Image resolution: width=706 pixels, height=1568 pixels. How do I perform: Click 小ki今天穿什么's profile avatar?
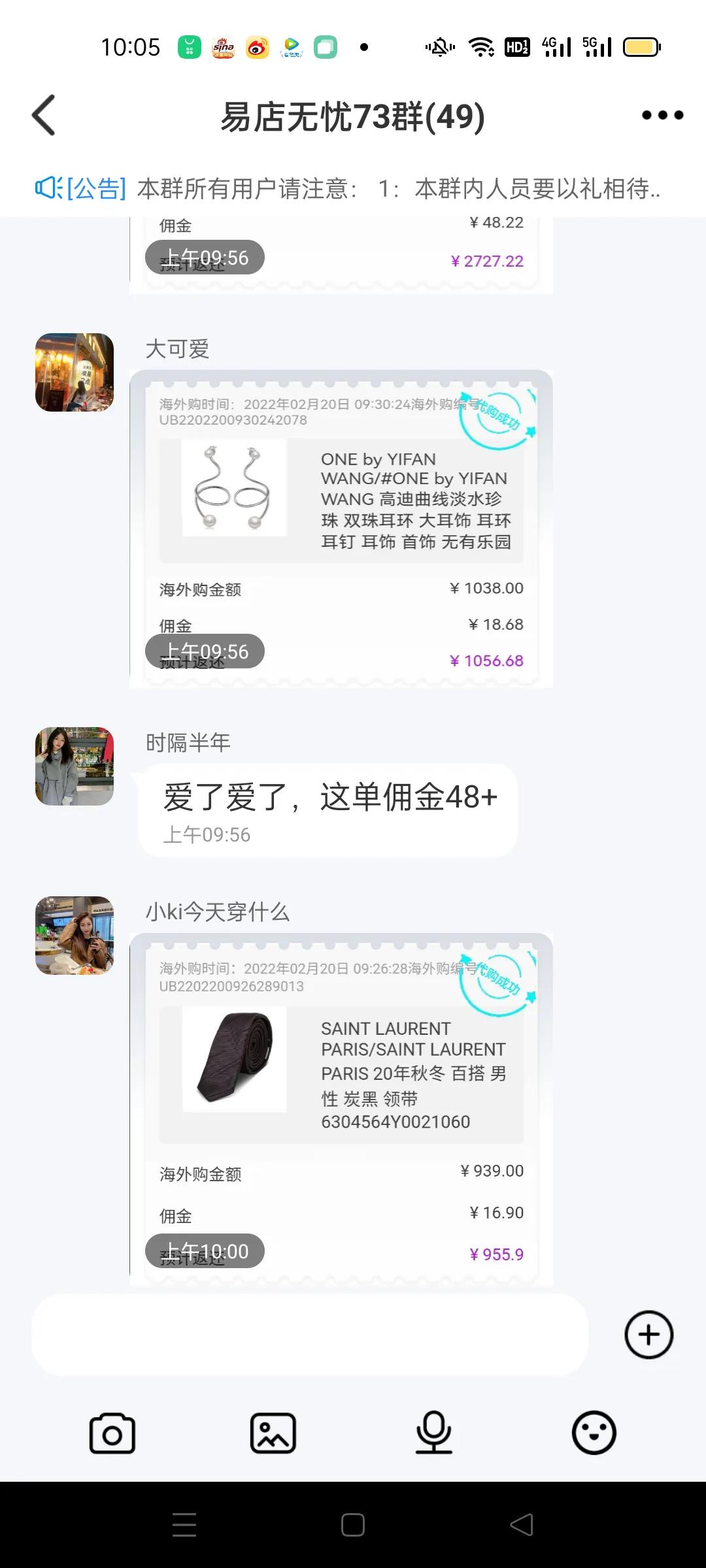click(74, 936)
